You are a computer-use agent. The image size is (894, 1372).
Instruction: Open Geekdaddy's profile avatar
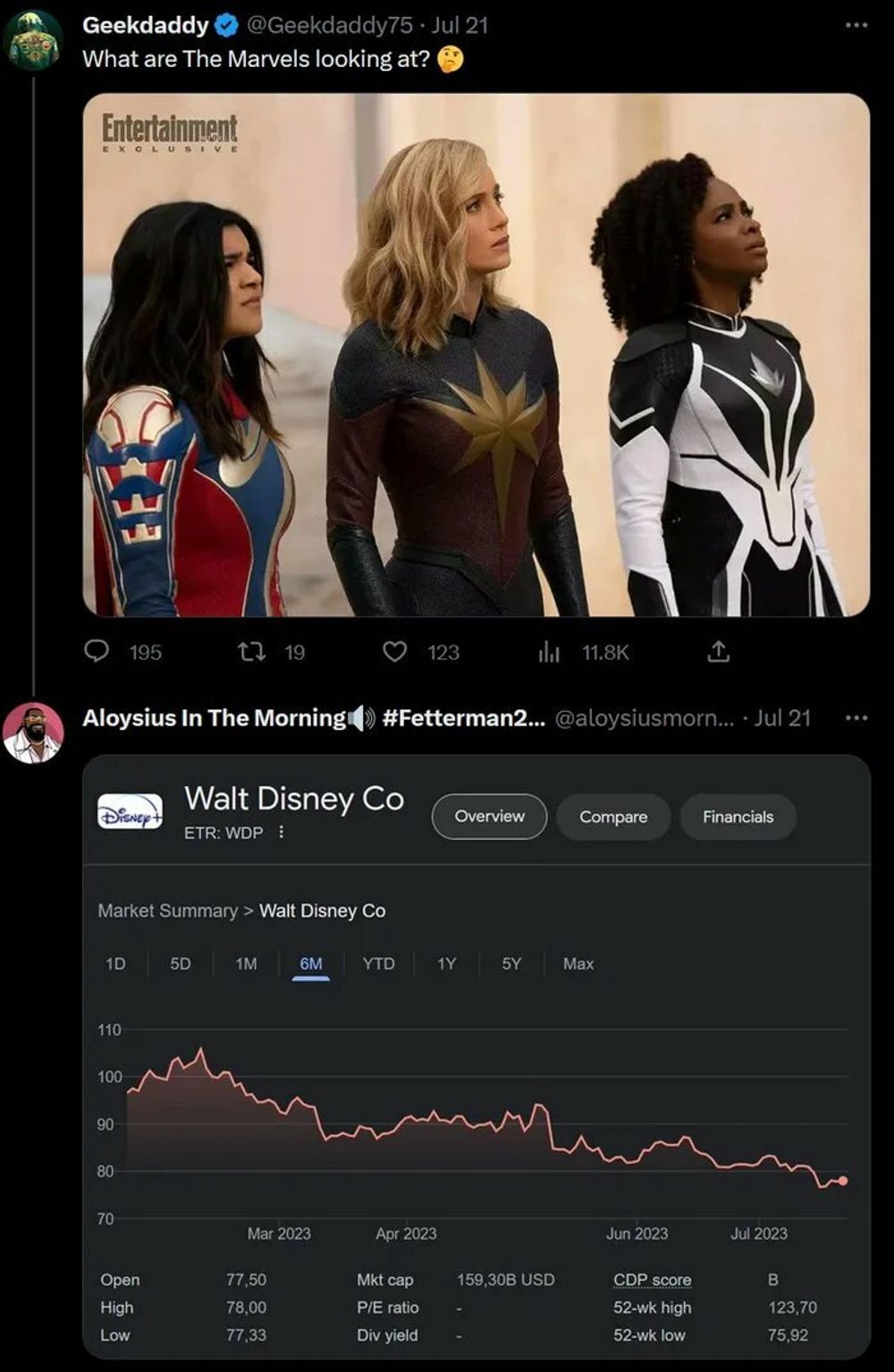click(x=33, y=41)
